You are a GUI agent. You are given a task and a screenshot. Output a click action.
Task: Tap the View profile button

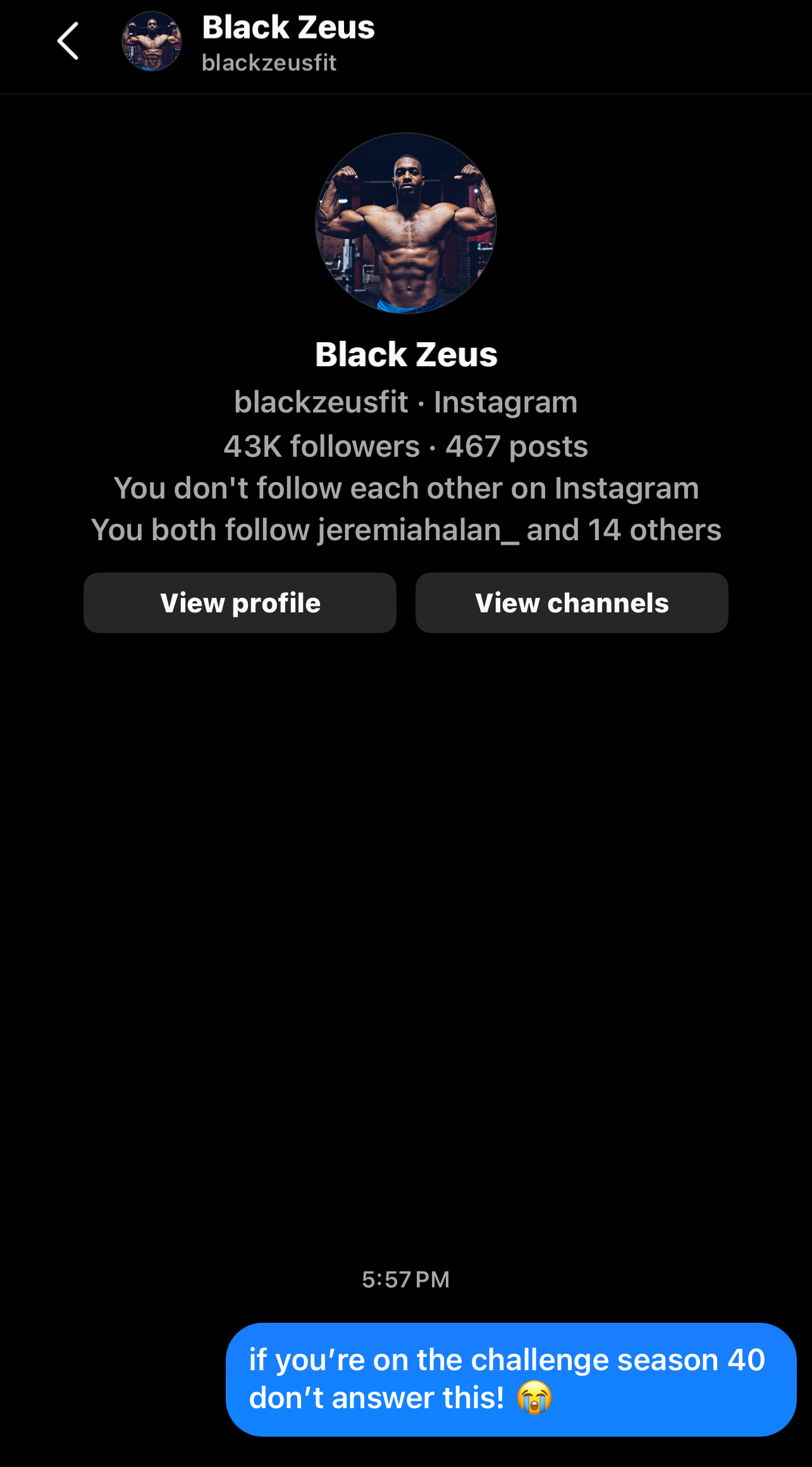pyautogui.click(x=240, y=603)
